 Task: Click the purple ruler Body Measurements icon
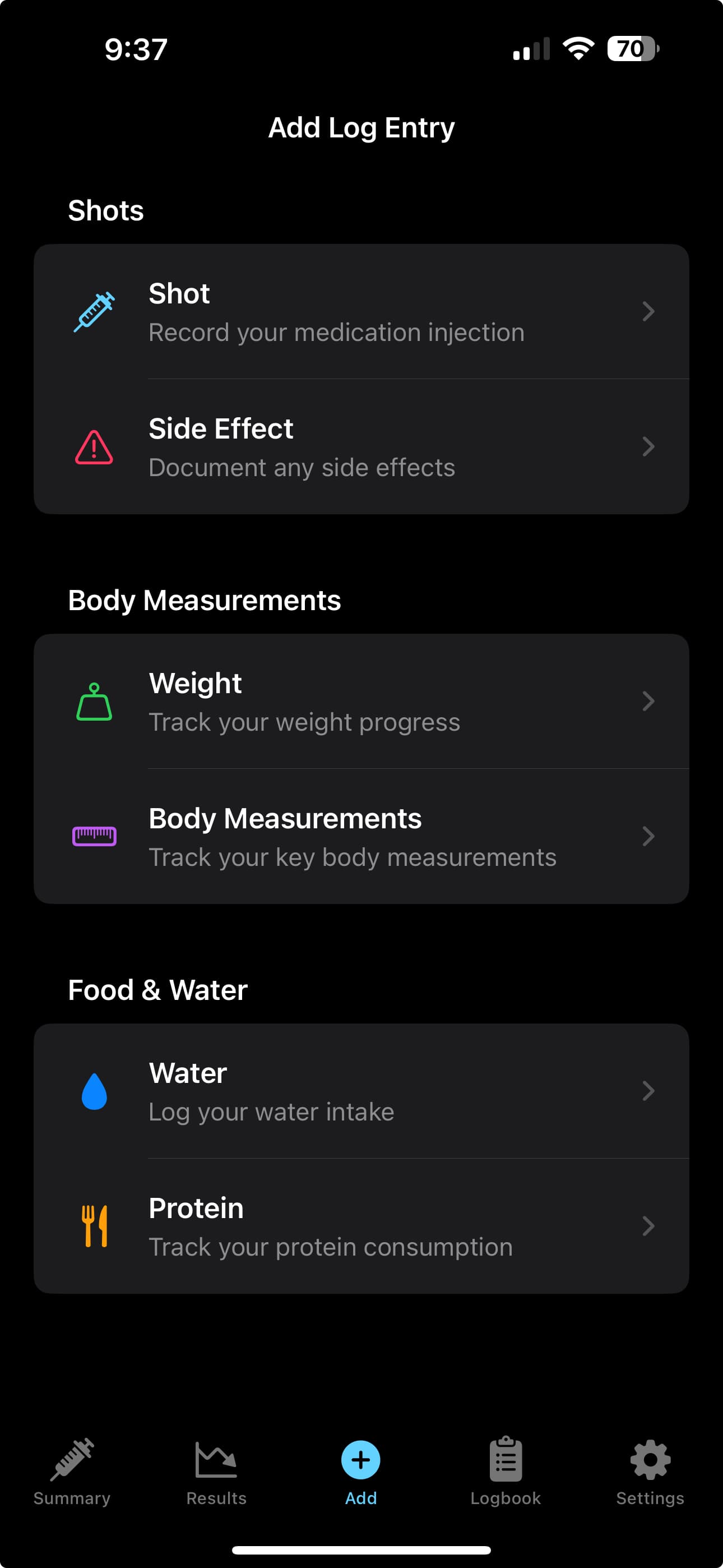point(94,836)
